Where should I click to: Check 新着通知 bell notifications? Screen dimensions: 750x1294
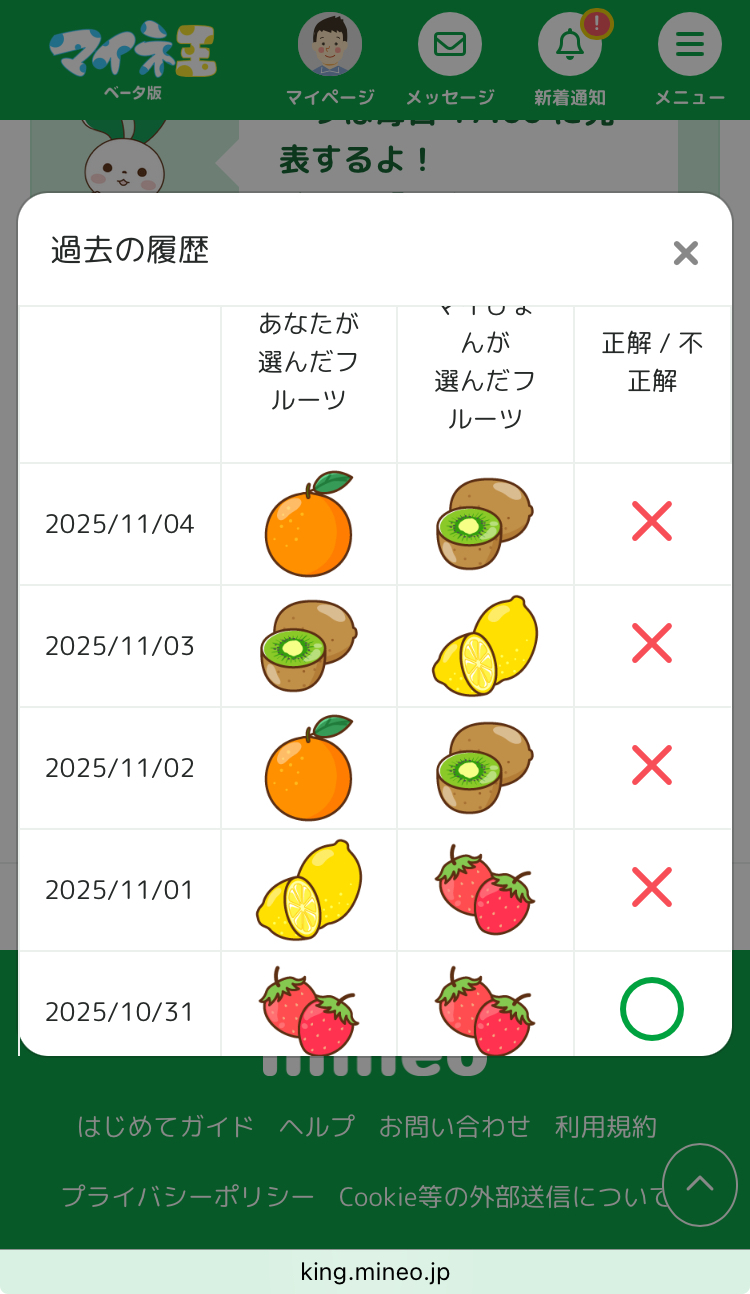pos(570,60)
